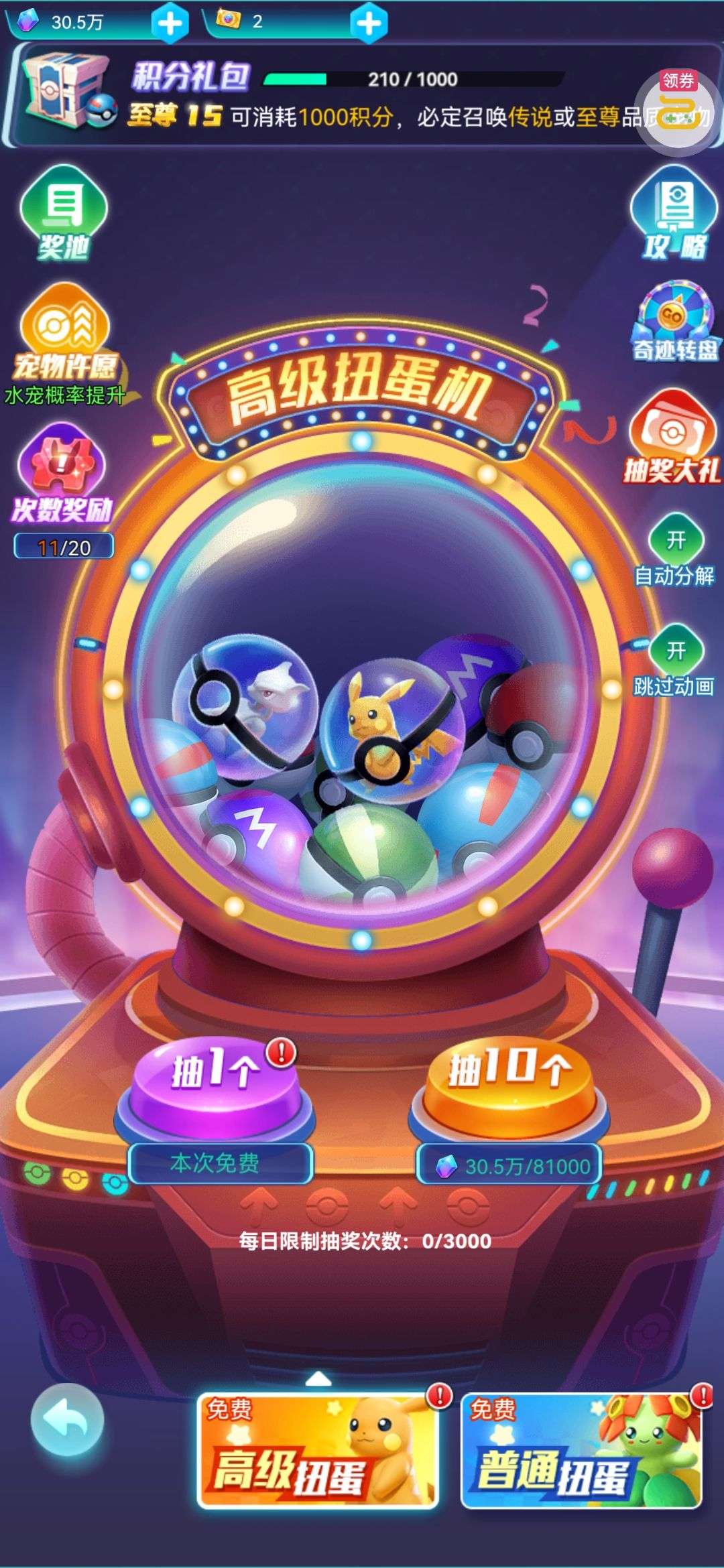
Task: Open 宠物许愿 pet wish
Action: pyautogui.click(x=64, y=335)
